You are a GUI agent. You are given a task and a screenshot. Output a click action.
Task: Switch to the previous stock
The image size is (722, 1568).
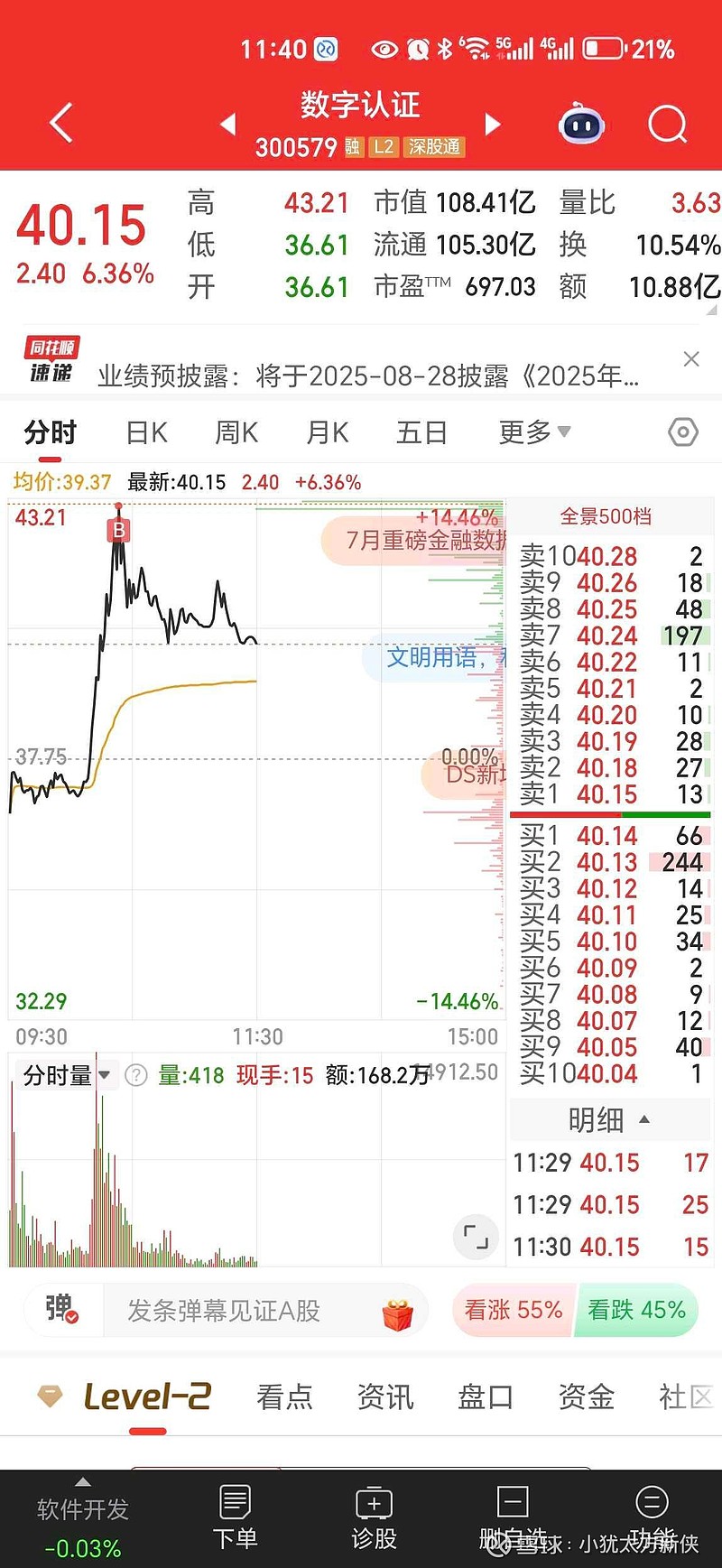pos(228,124)
